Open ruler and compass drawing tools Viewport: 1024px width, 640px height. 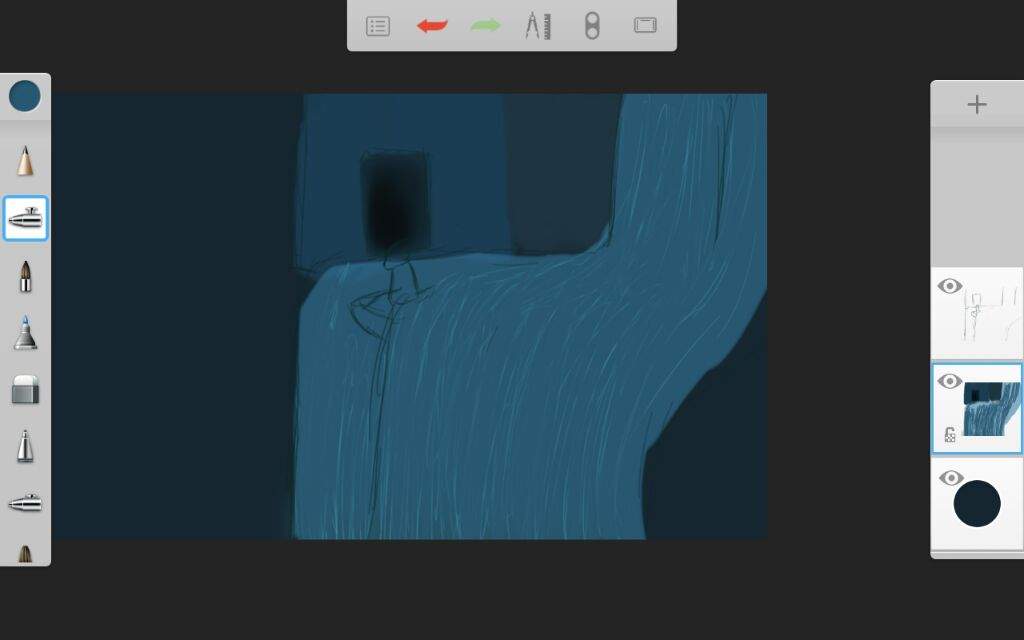[538, 26]
